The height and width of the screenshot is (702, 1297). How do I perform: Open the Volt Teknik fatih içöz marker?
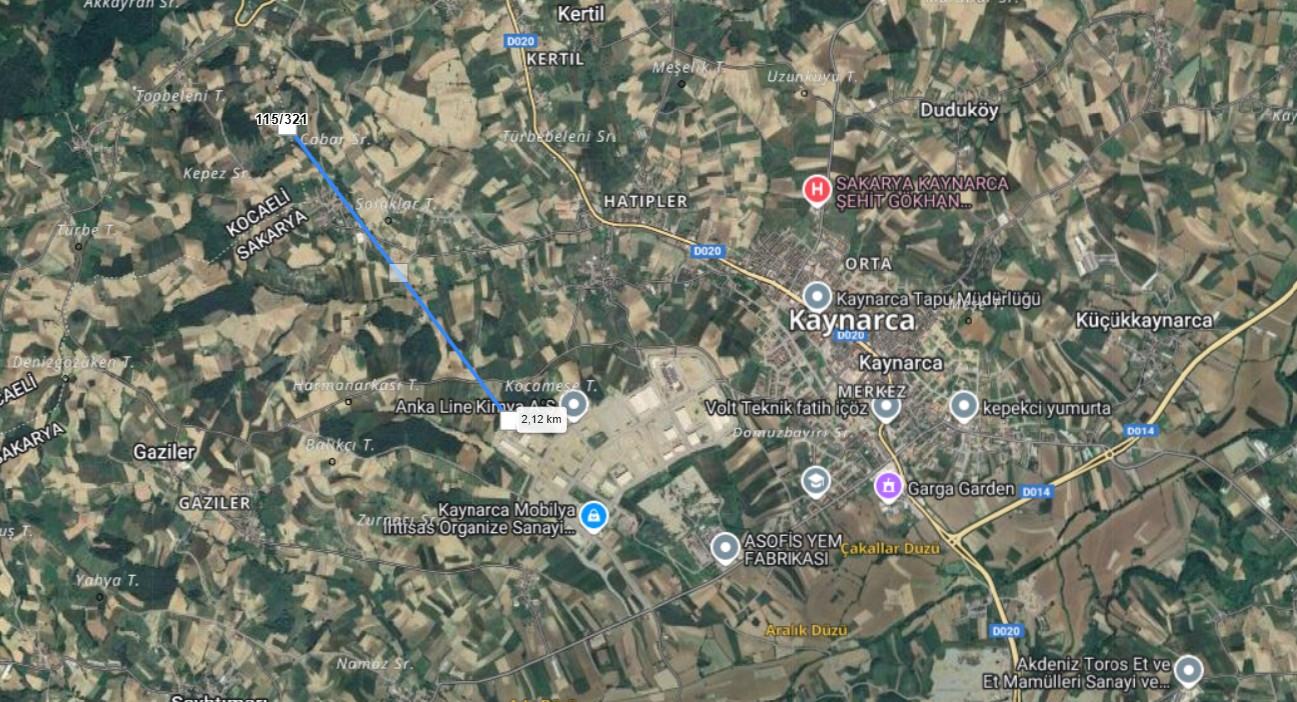[x=886, y=406]
